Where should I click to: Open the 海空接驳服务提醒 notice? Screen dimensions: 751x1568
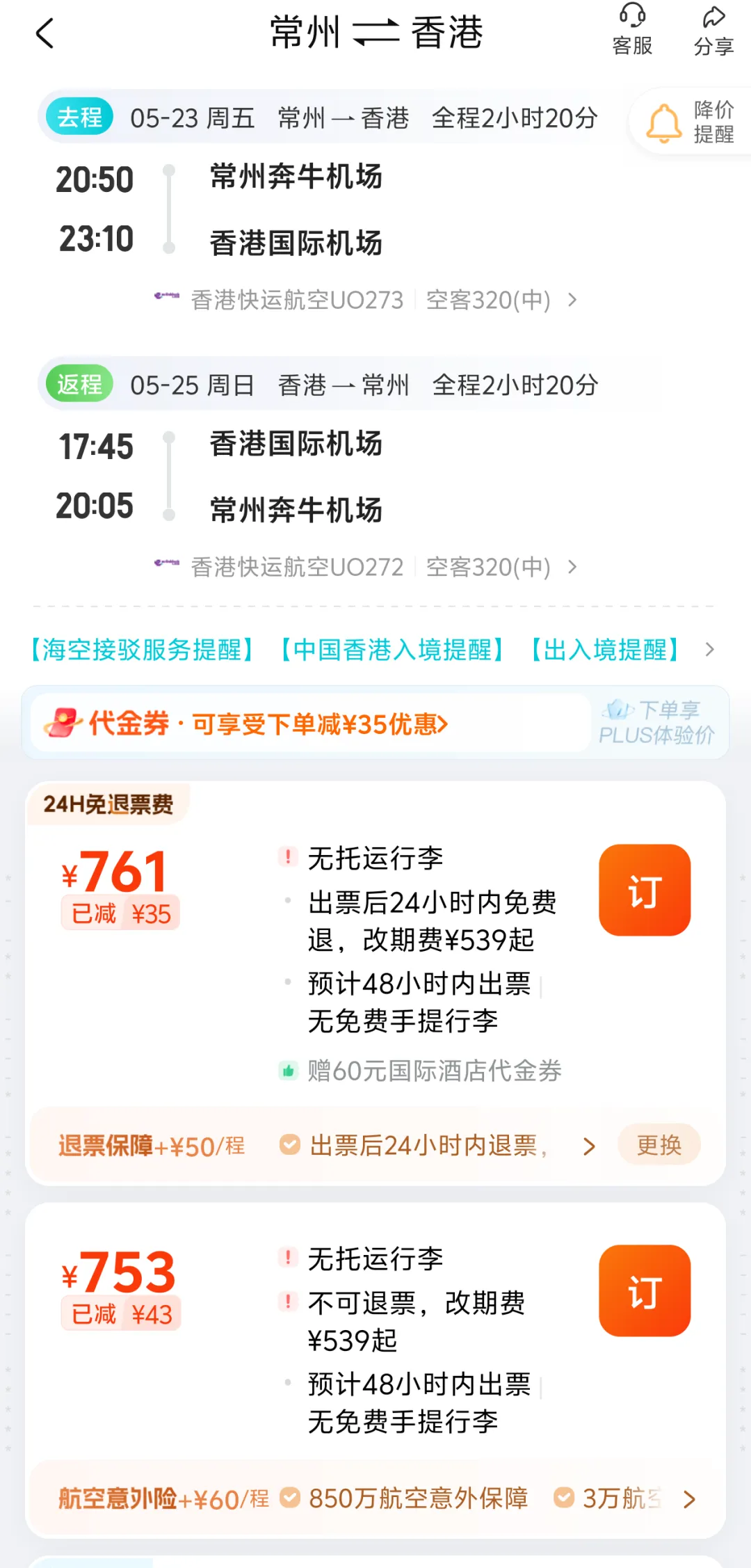click(142, 650)
